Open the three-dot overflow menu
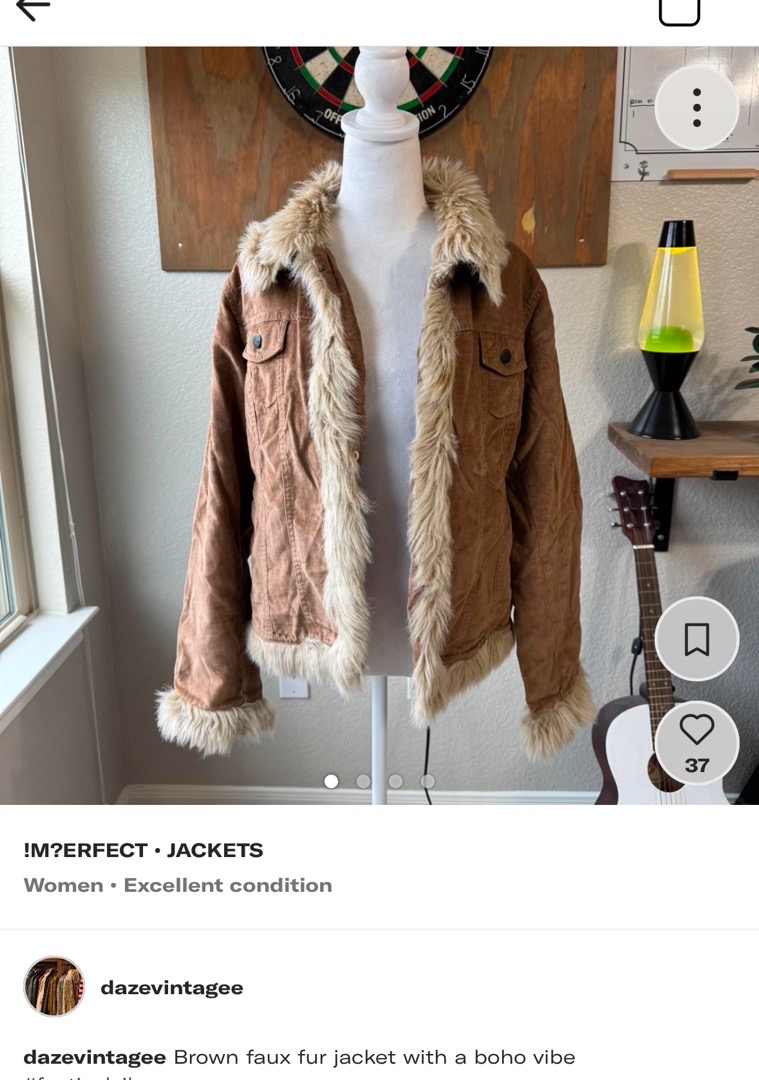 click(x=697, y=107)
